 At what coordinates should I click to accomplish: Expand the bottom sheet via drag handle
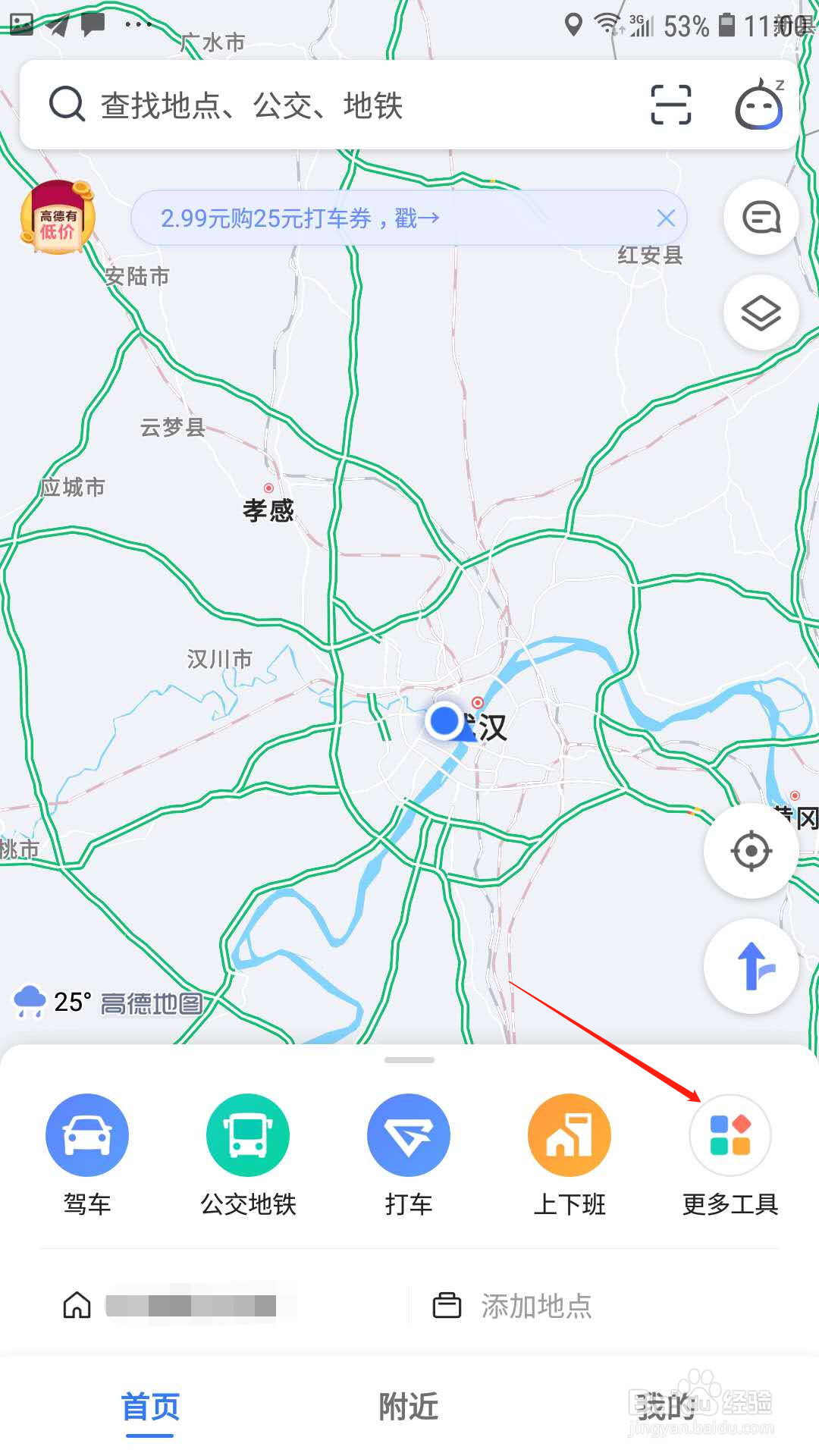click(409, 1059)
